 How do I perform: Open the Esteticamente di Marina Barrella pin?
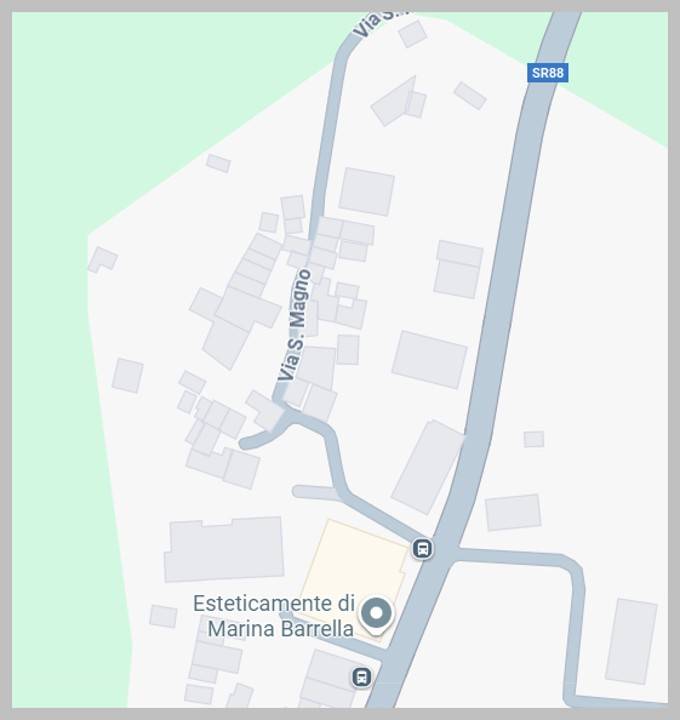376,615
